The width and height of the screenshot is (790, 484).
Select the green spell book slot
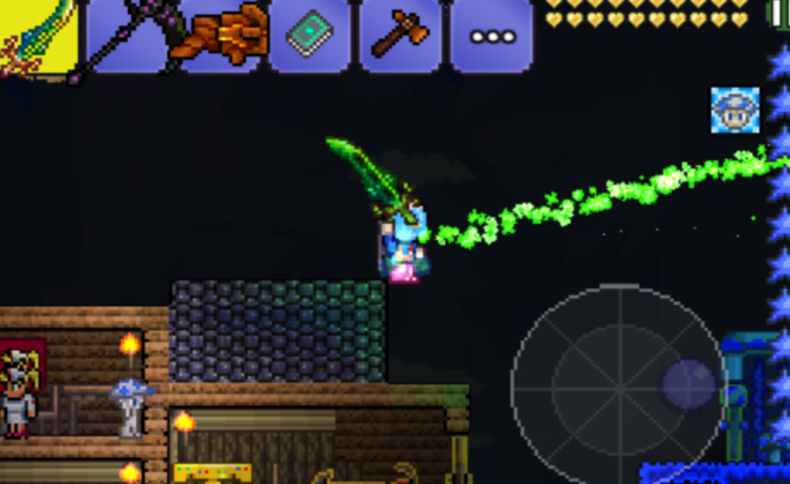tap(309, 35)
